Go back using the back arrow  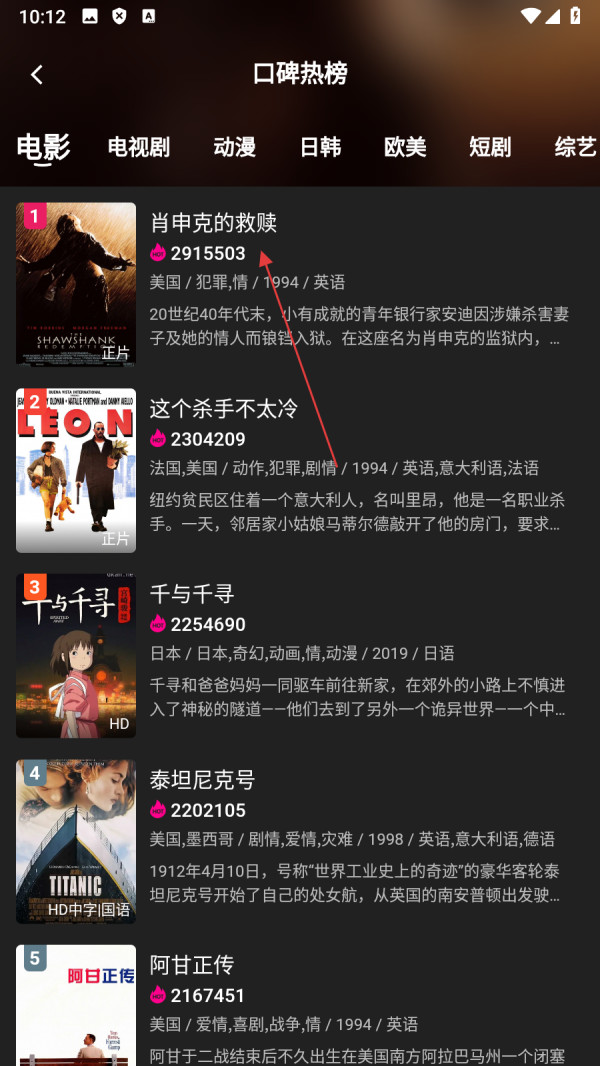point(37,74)
